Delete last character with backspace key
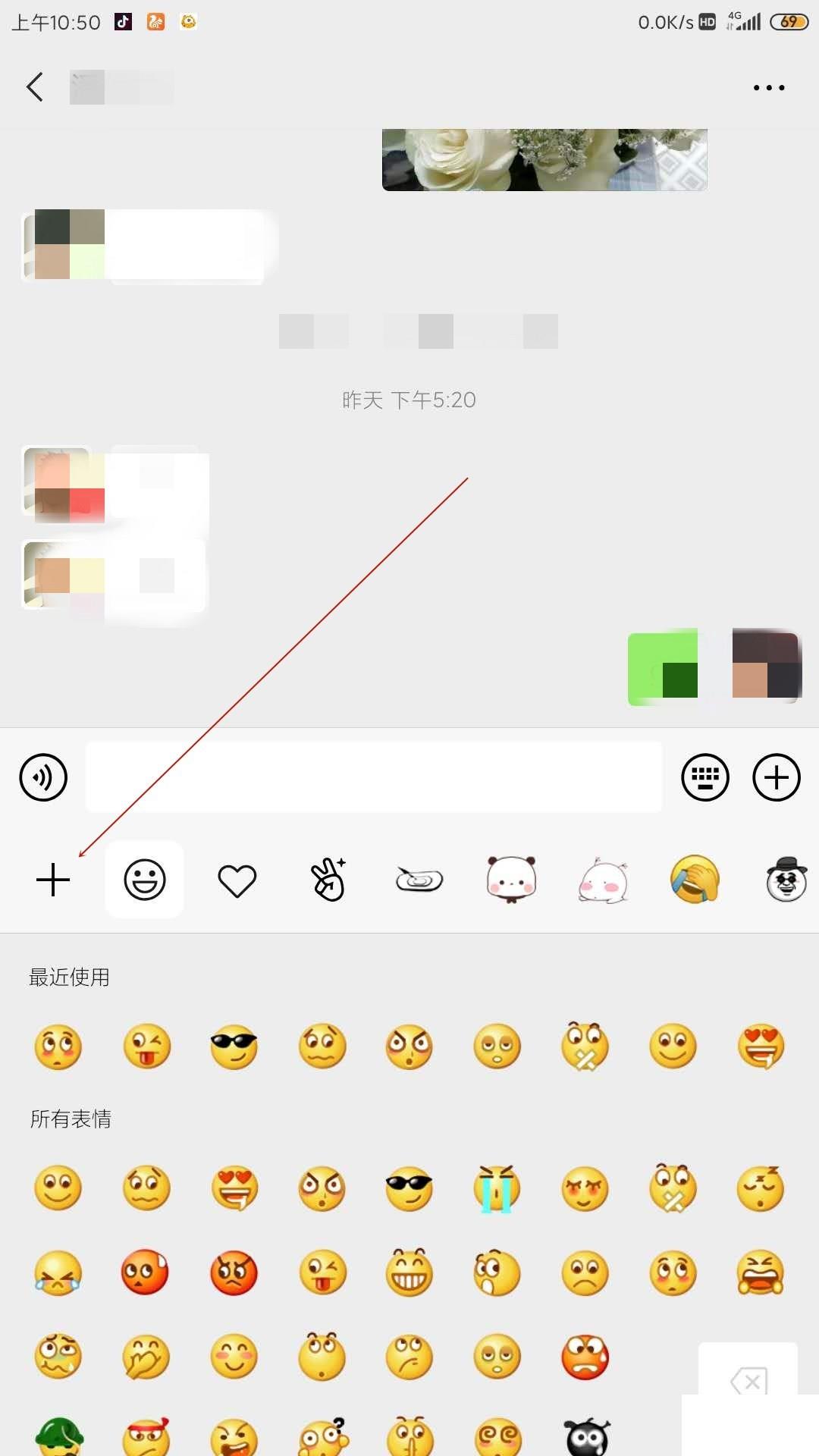819x1456 pixels. coord(748,1382)
